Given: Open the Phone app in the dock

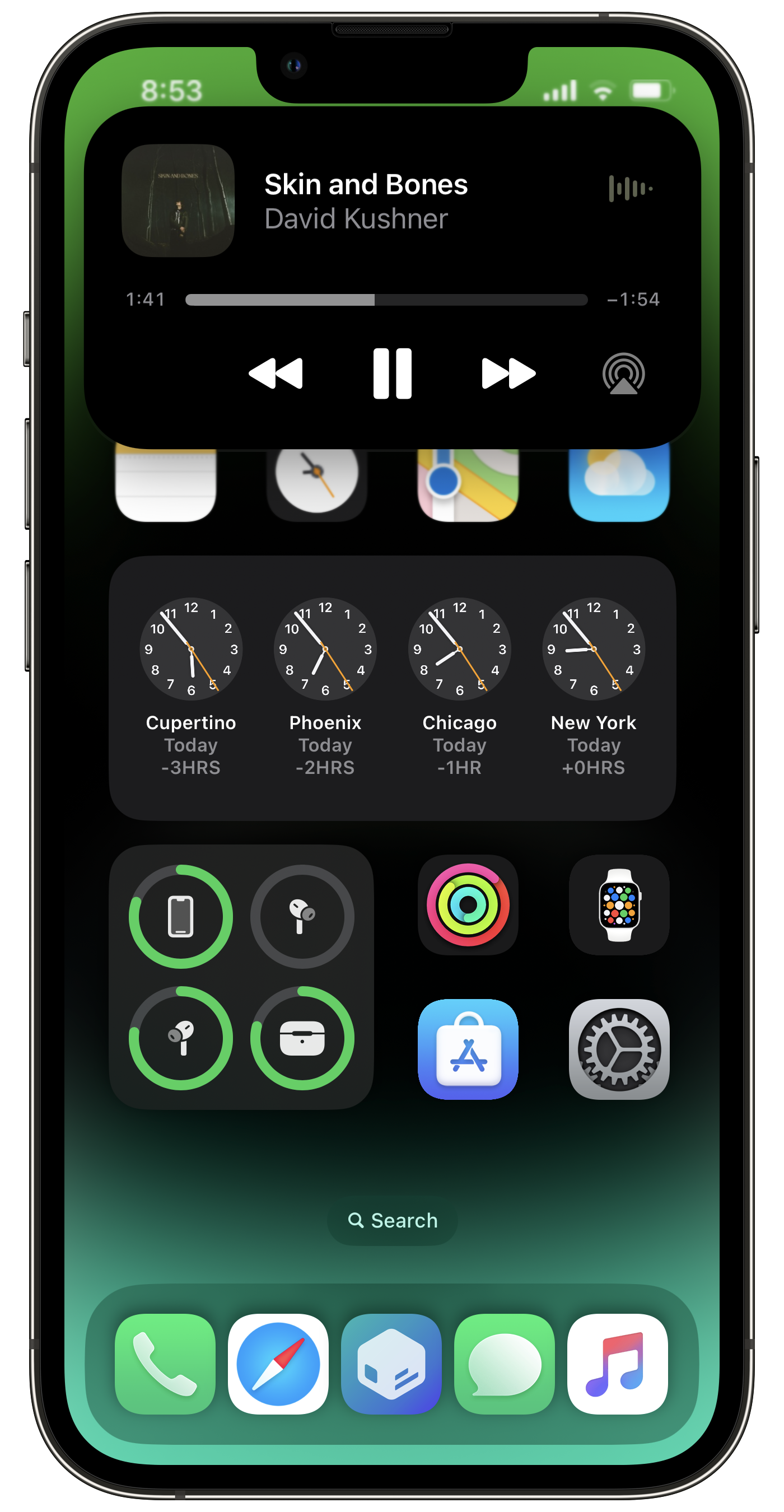Looking at the screenshot, I should [x=165, y=1364].
